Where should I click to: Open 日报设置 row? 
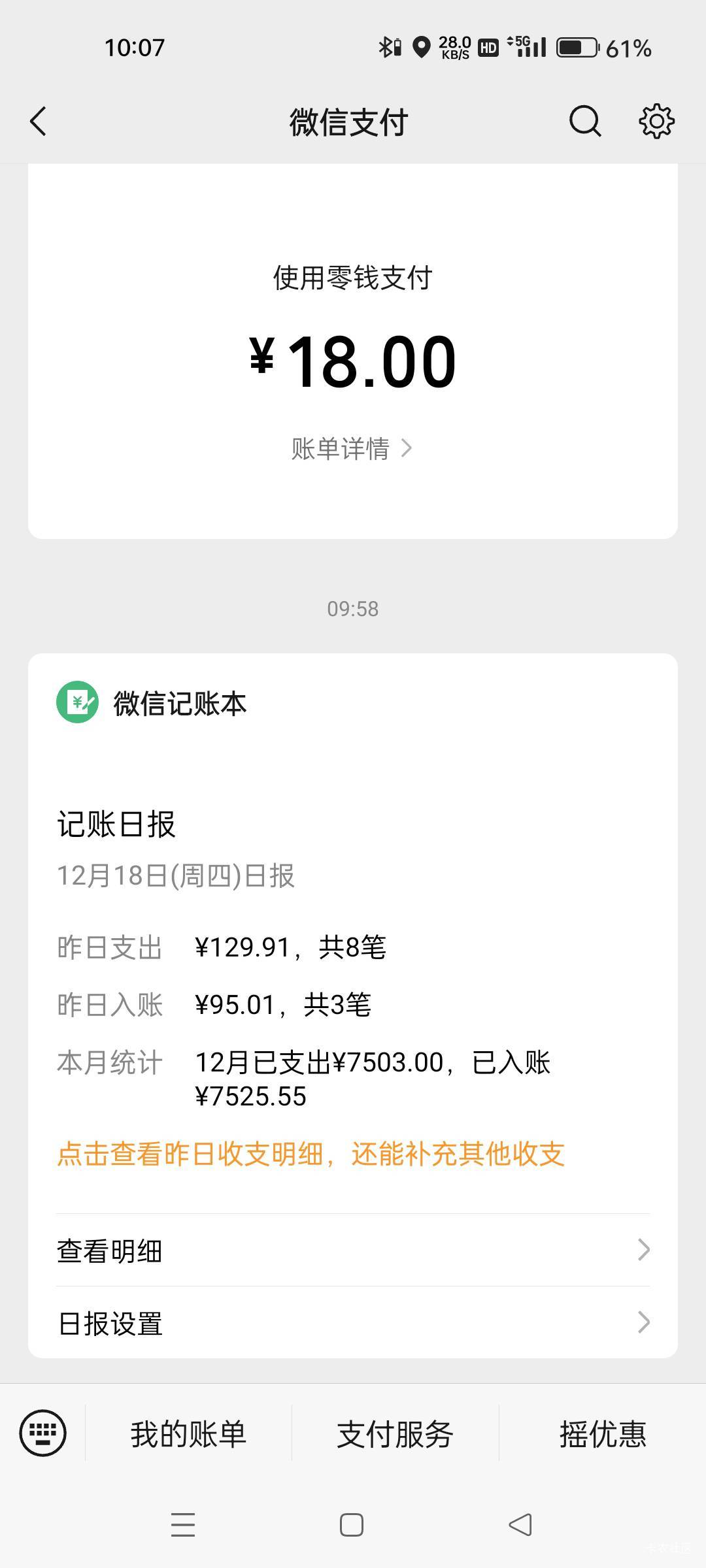tap(353, 1323)
